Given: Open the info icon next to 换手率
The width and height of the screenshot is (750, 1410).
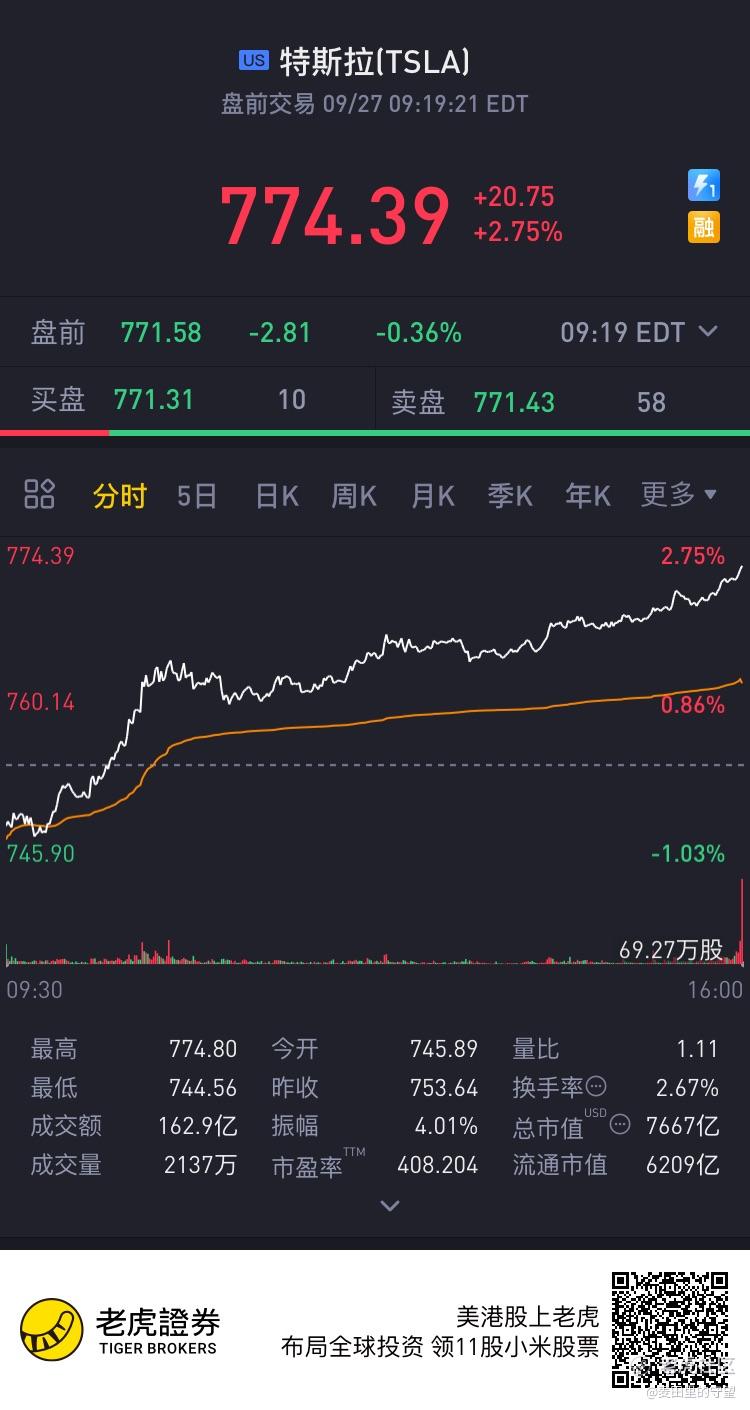Looking at the screenshot, I should click(596, 1086).
